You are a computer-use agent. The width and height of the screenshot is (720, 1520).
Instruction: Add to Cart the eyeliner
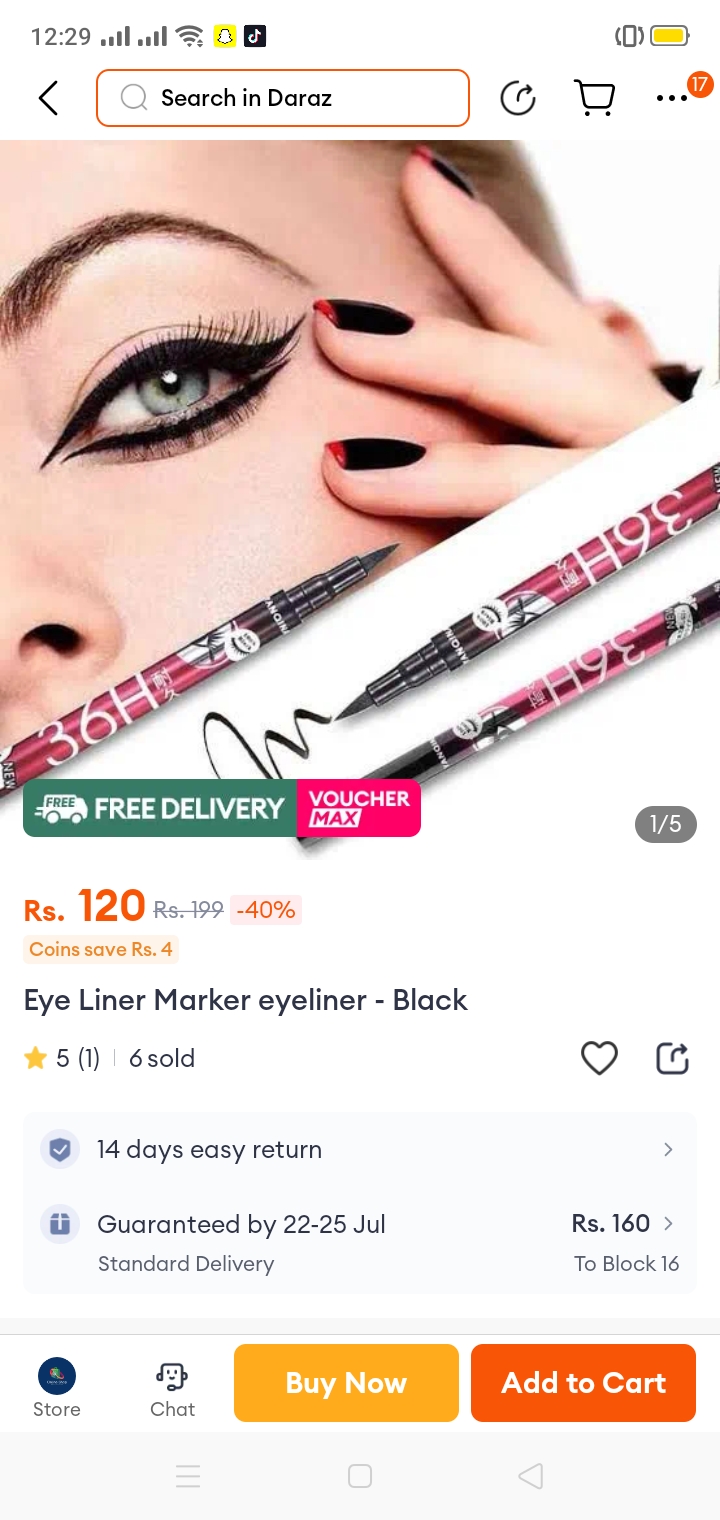pos(583,1383)
